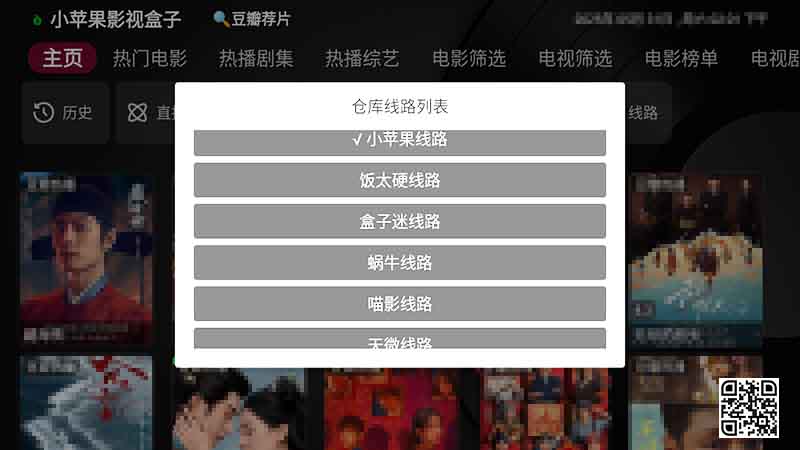Select the 小苹果线路 option

(x=399, y=141)
